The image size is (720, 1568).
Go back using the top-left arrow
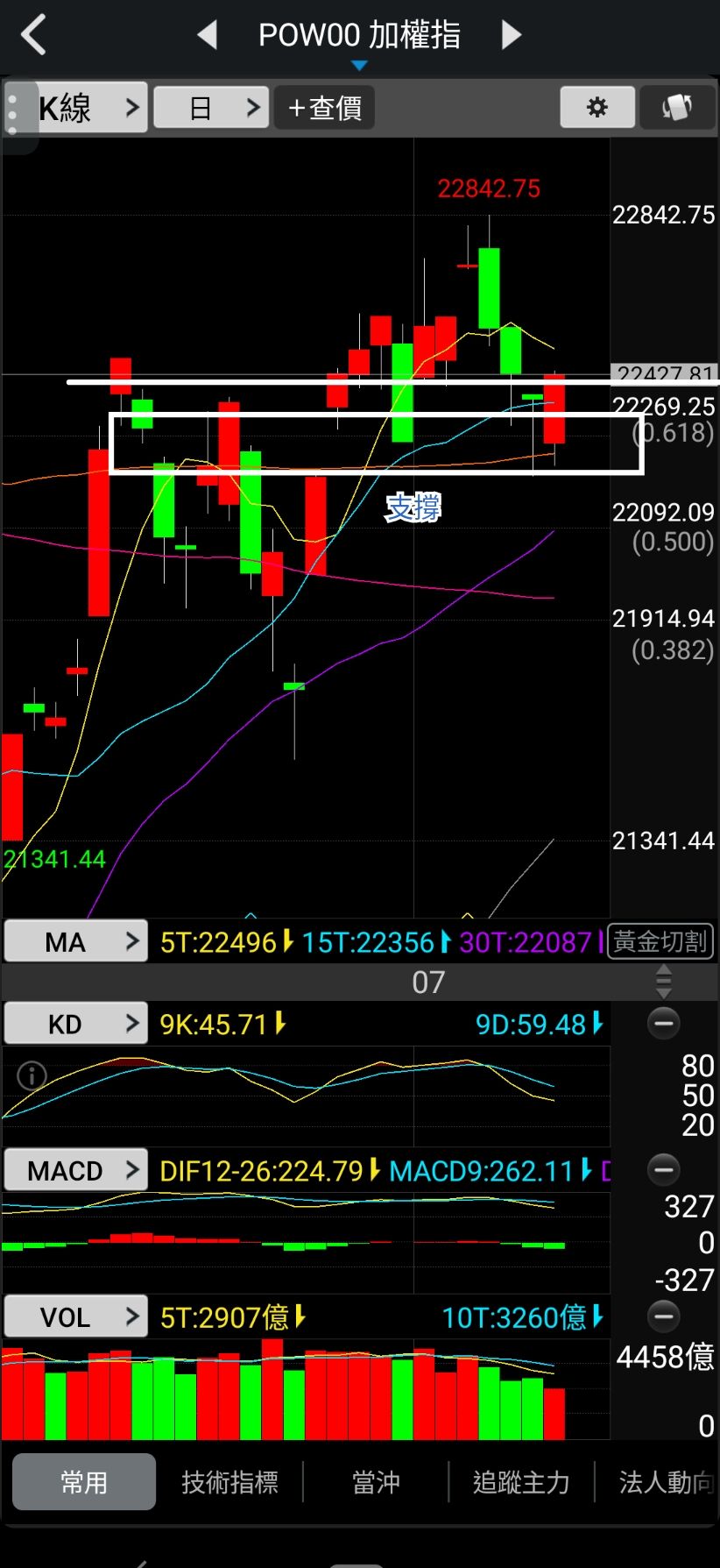tap(33, 35)
